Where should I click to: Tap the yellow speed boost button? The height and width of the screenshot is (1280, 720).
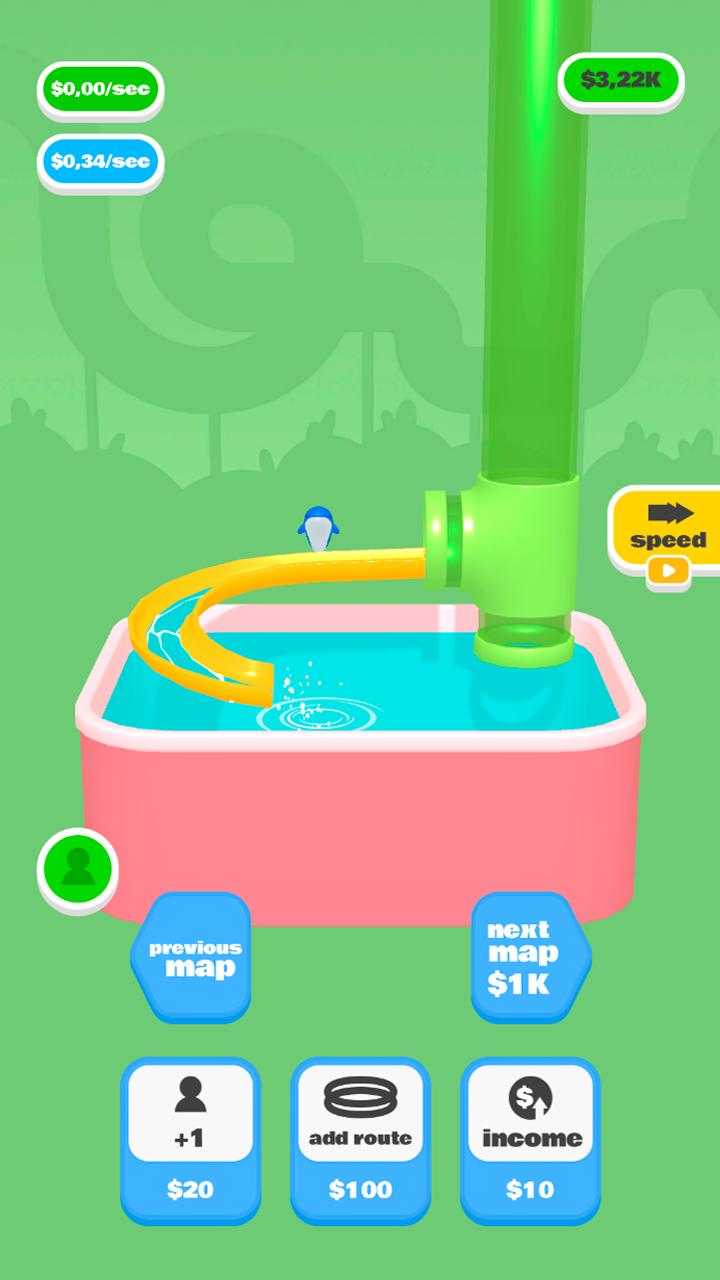pyautogui.click(x=667, y=533)
